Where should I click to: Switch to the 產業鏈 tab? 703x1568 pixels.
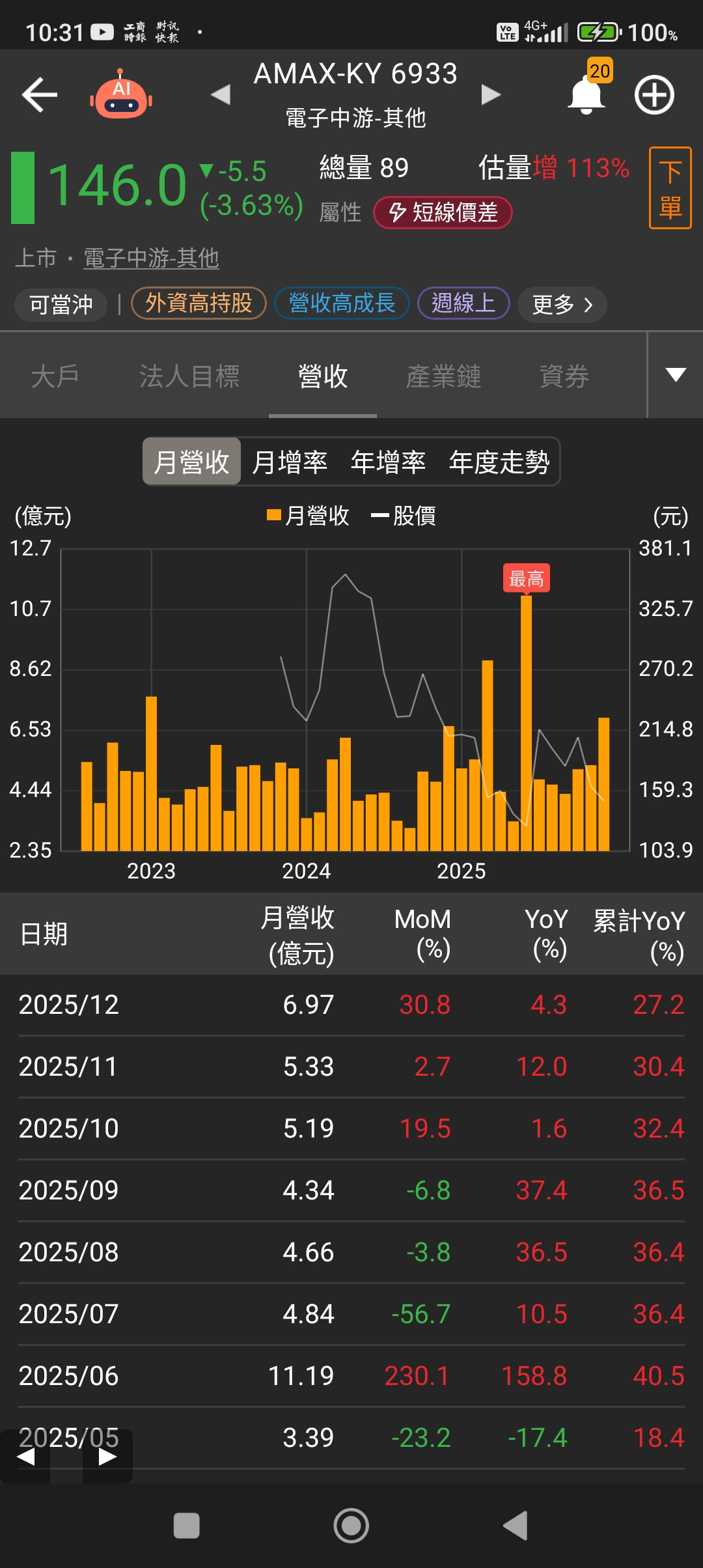(x=443, y=376)
